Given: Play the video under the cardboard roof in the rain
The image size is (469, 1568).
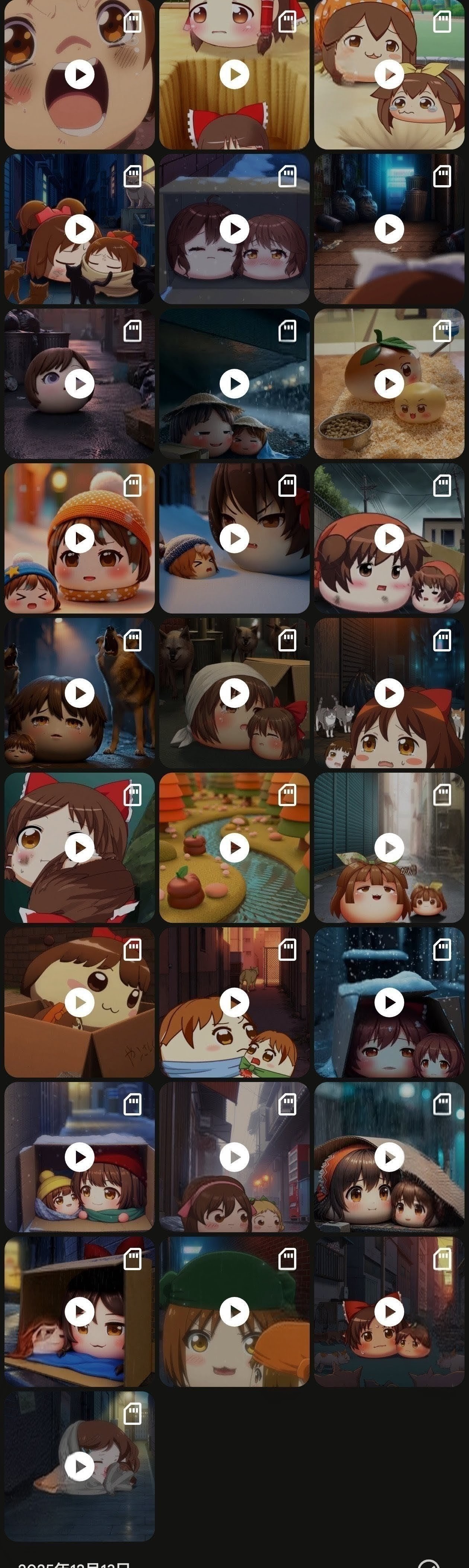Looking at the screenshot, I should tap(389, 1156).
